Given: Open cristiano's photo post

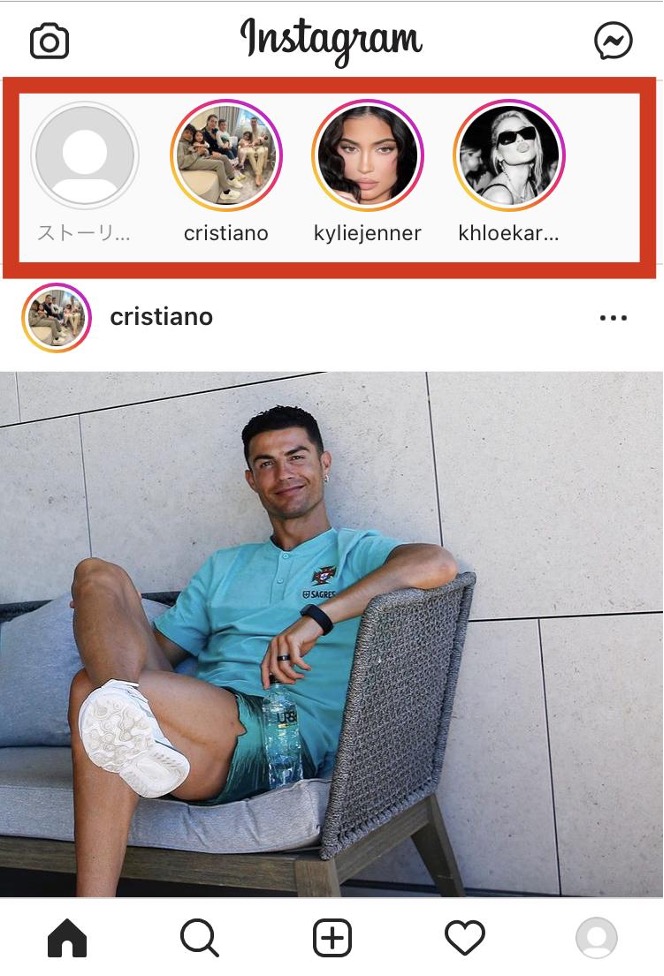Looking at the screenshot, I should (332, 634).
